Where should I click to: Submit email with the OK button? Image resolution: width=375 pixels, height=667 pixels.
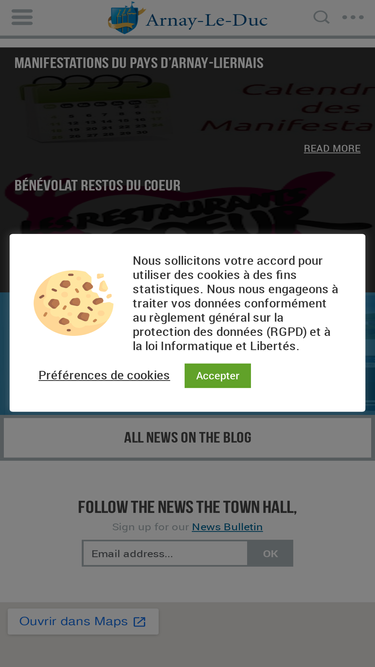coord(270,553)
